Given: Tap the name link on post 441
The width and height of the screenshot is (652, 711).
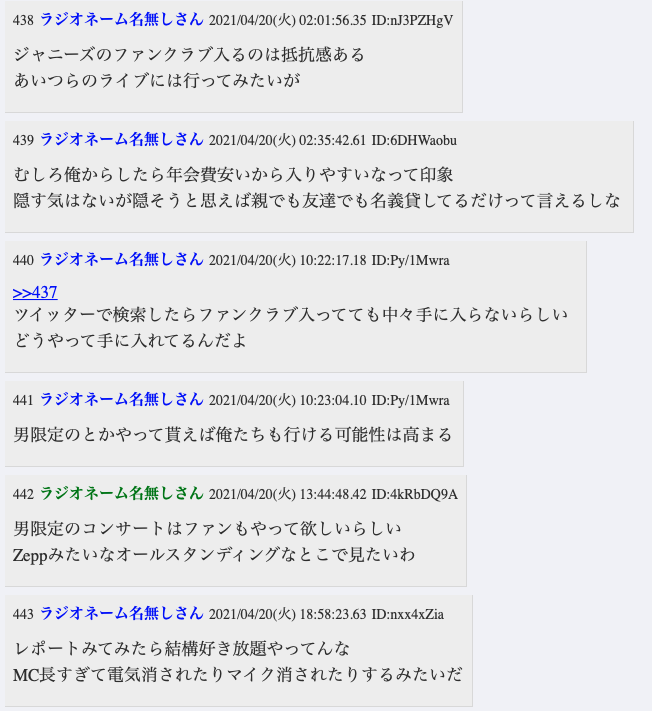Looking at the screenshot, I should (121, 400).
